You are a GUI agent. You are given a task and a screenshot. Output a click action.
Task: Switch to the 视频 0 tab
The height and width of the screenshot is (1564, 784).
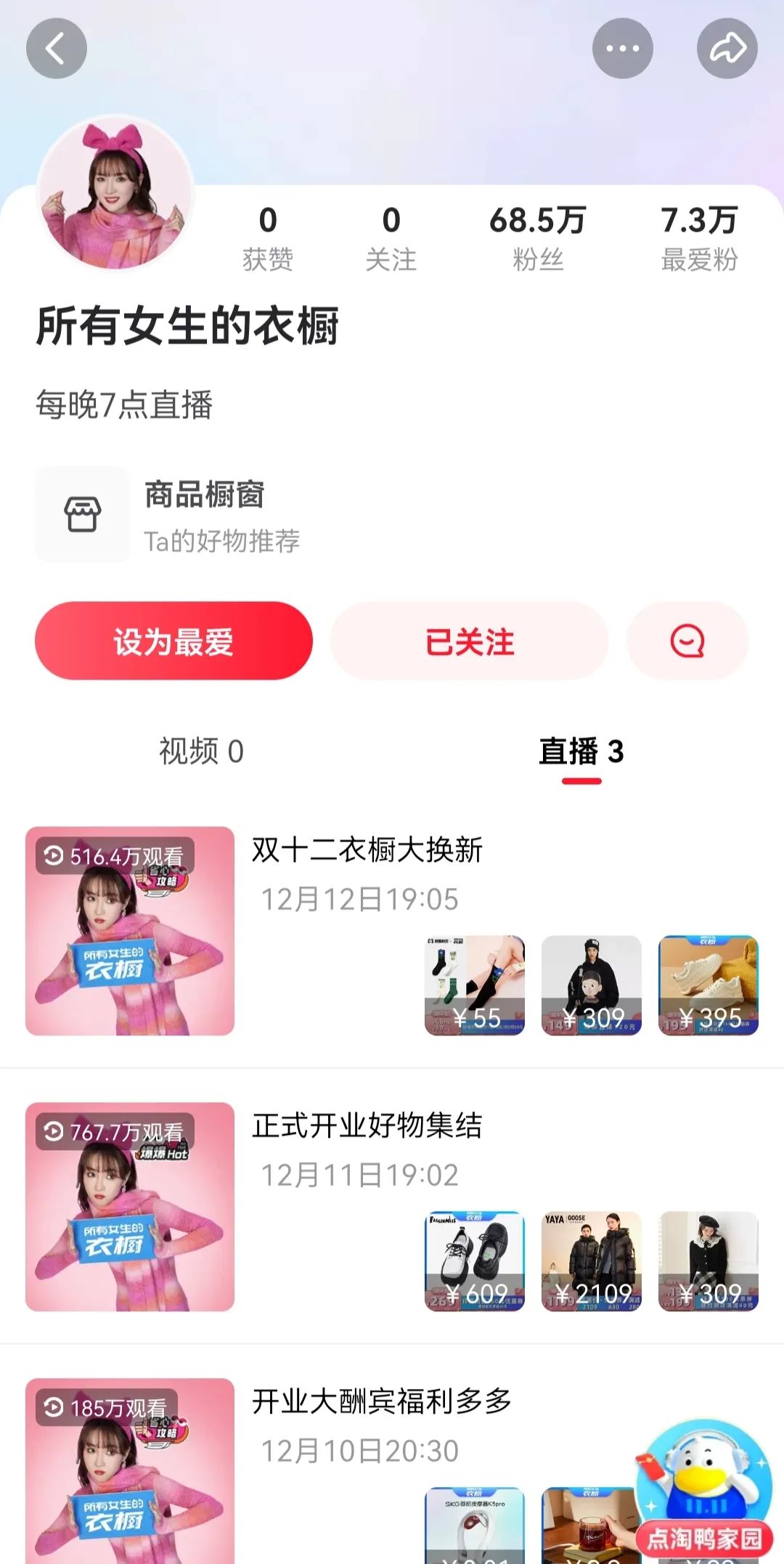[202, 753]
